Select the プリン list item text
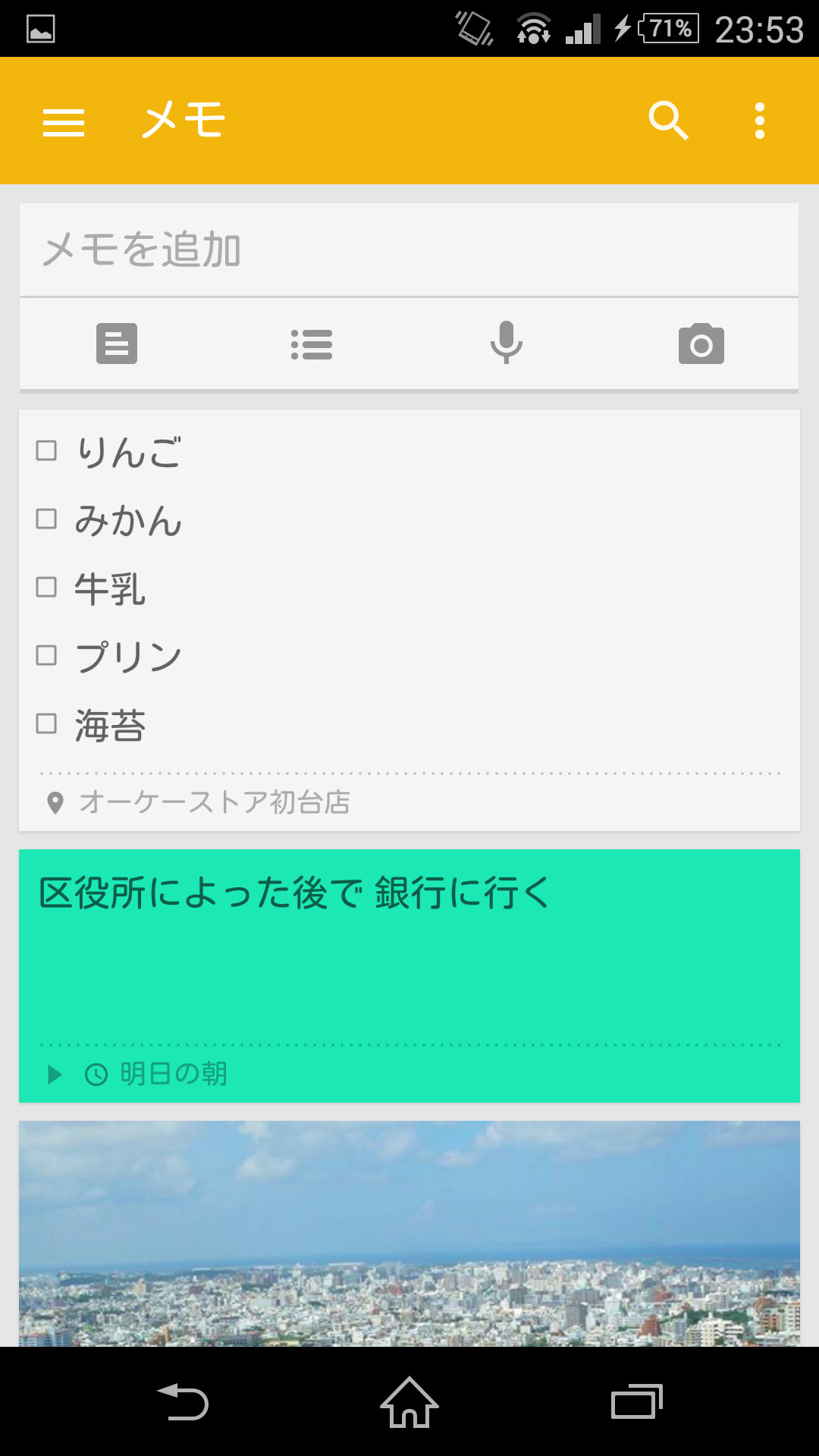Screen dimensions: 819x1456 [128, 654]
